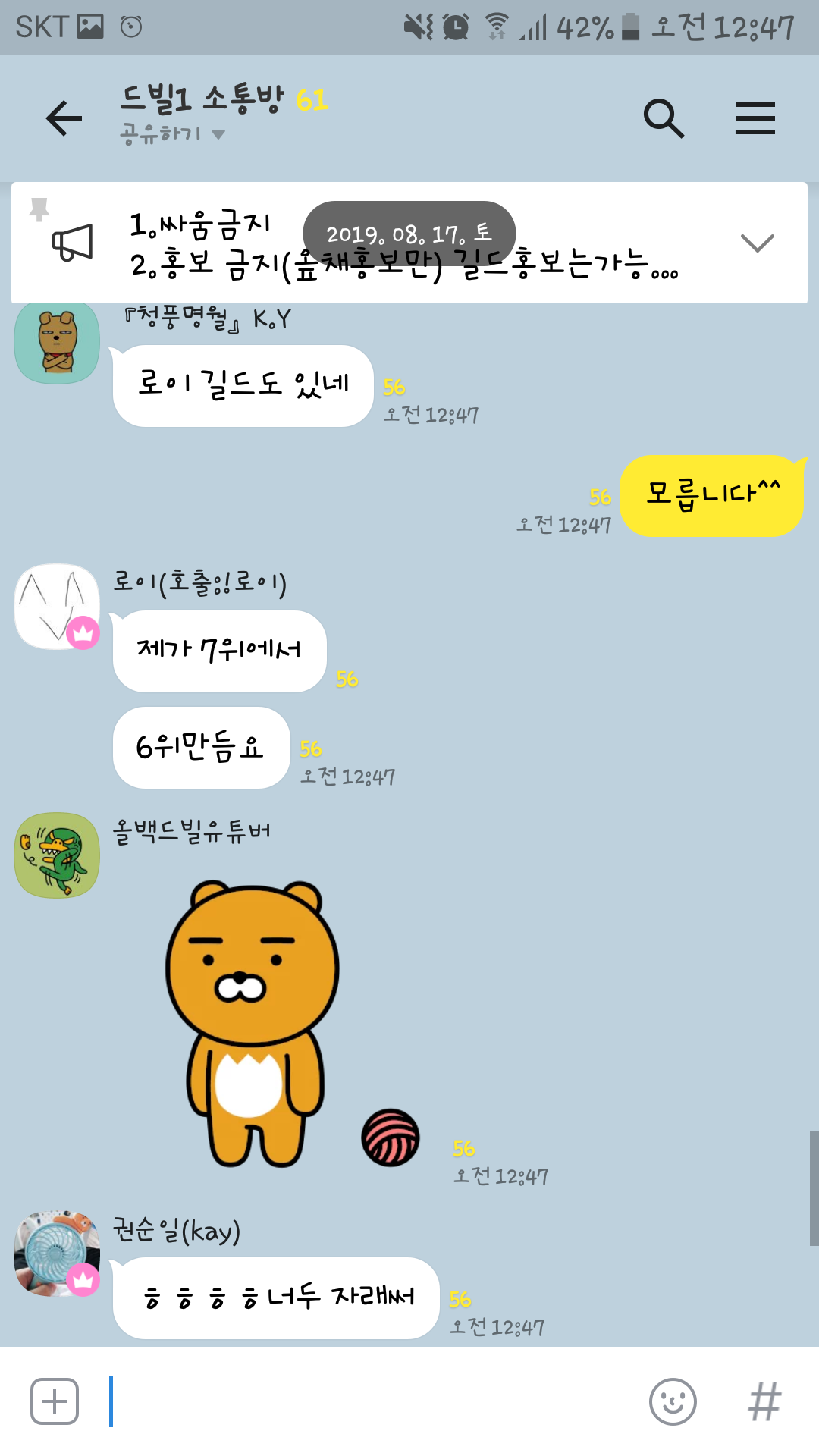This screenshot has height=1456, width=819.
Task: Go back from the chat room
Action: coord(64,118)
